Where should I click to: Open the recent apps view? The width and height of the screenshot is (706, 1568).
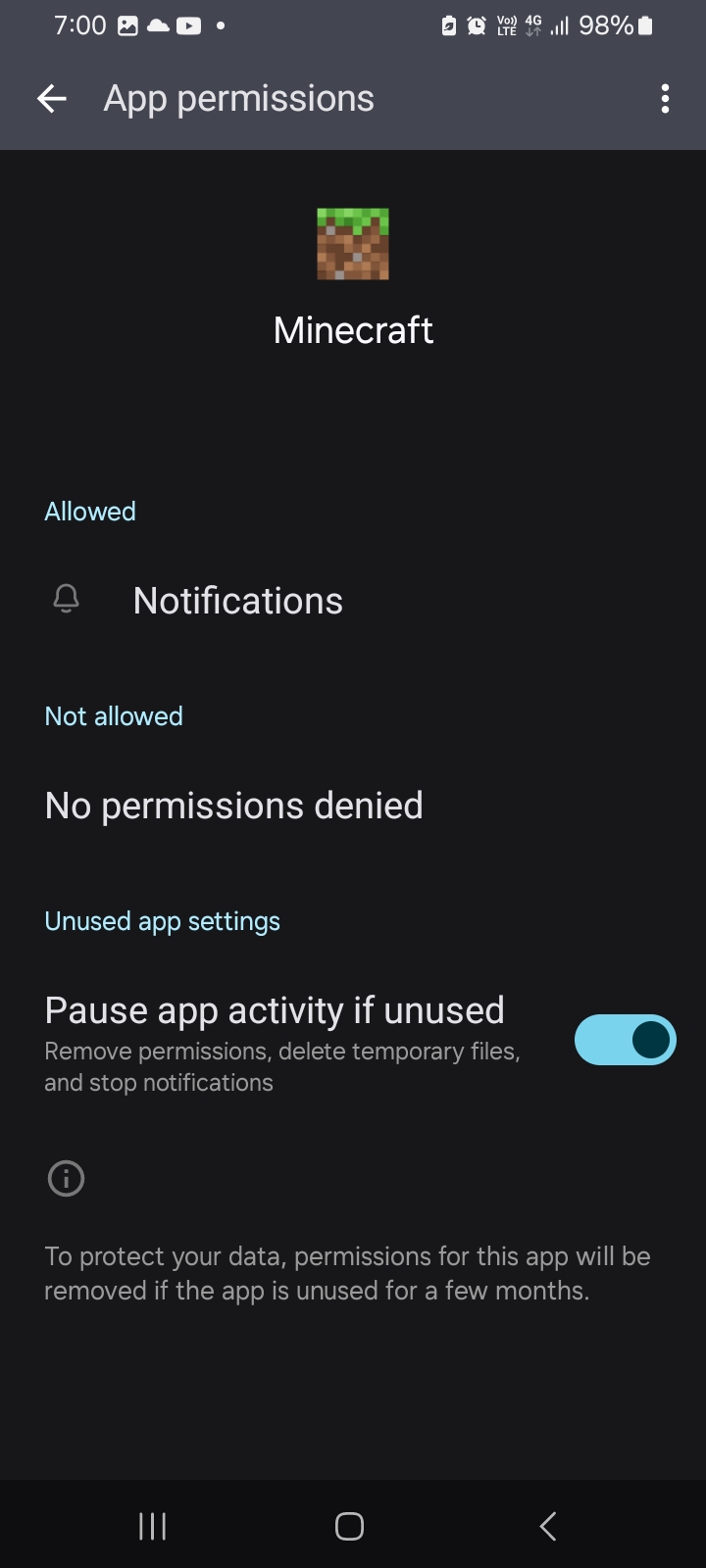click(x=152, y=1526)
